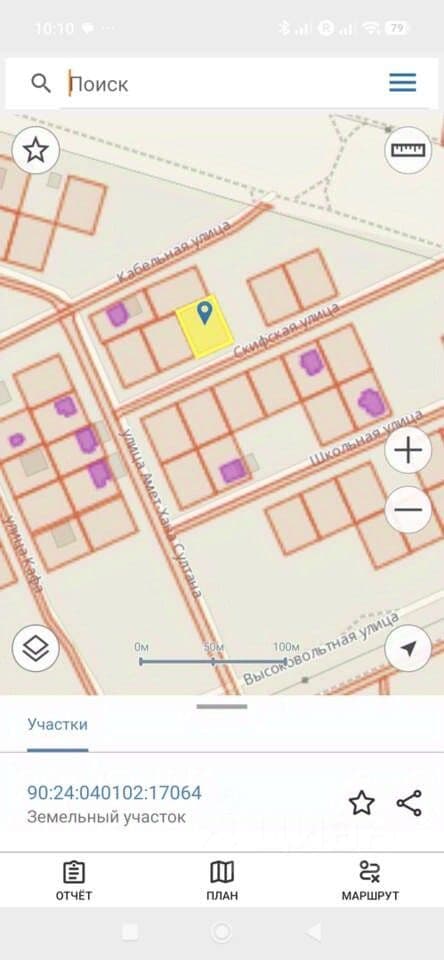Zoom in with the plus button
This screenshot has height=960, width=444.
408,451
